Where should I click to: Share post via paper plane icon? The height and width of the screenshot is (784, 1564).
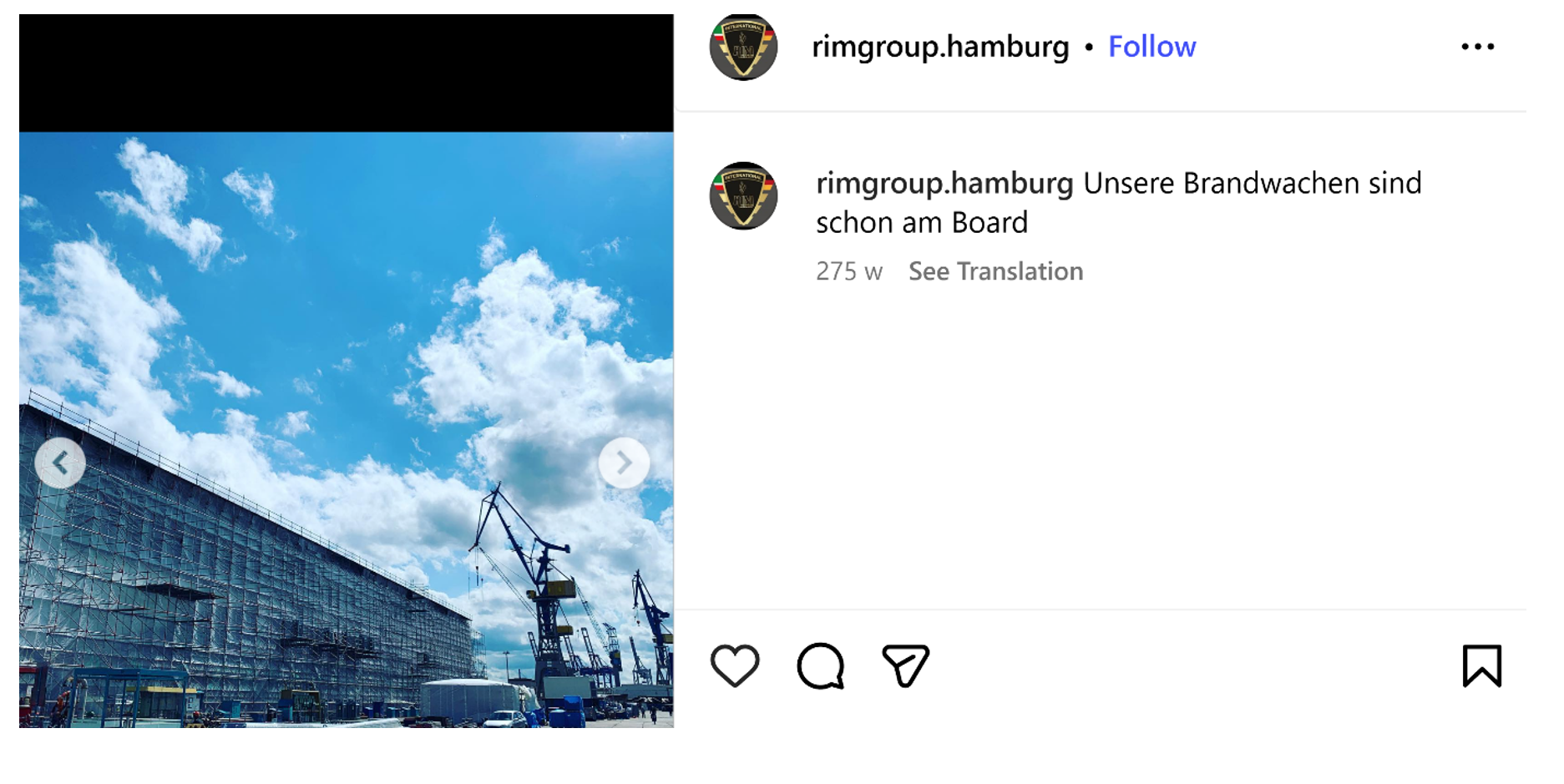click(x=905, y=665)
